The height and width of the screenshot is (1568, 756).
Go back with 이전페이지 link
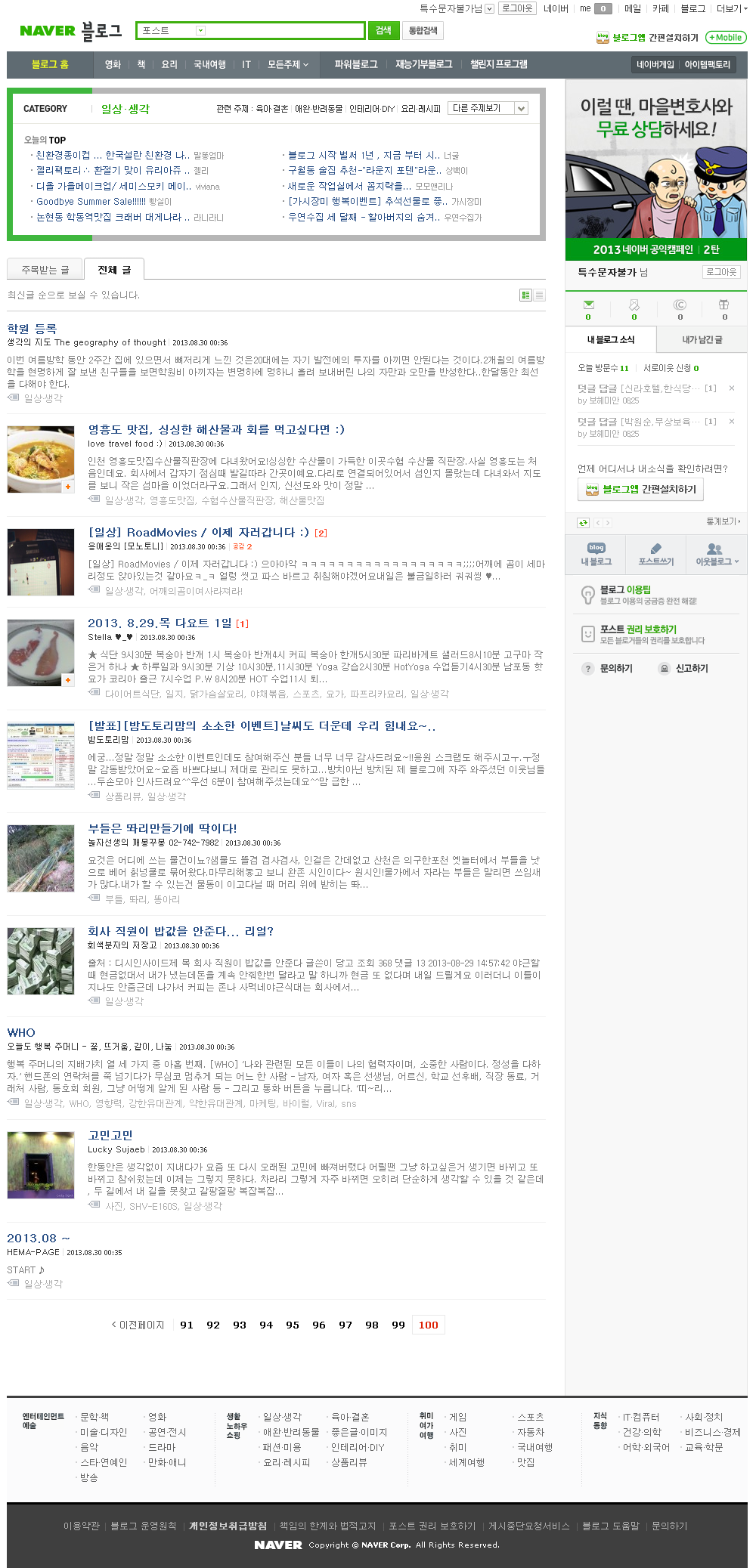pos(138,1325)
